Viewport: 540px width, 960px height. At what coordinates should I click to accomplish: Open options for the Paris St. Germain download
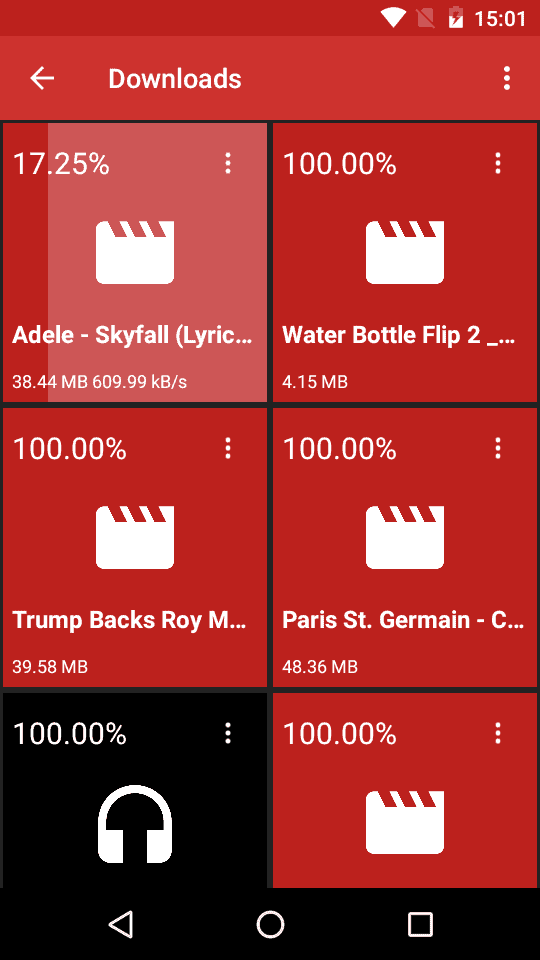(x=498, y=448)
